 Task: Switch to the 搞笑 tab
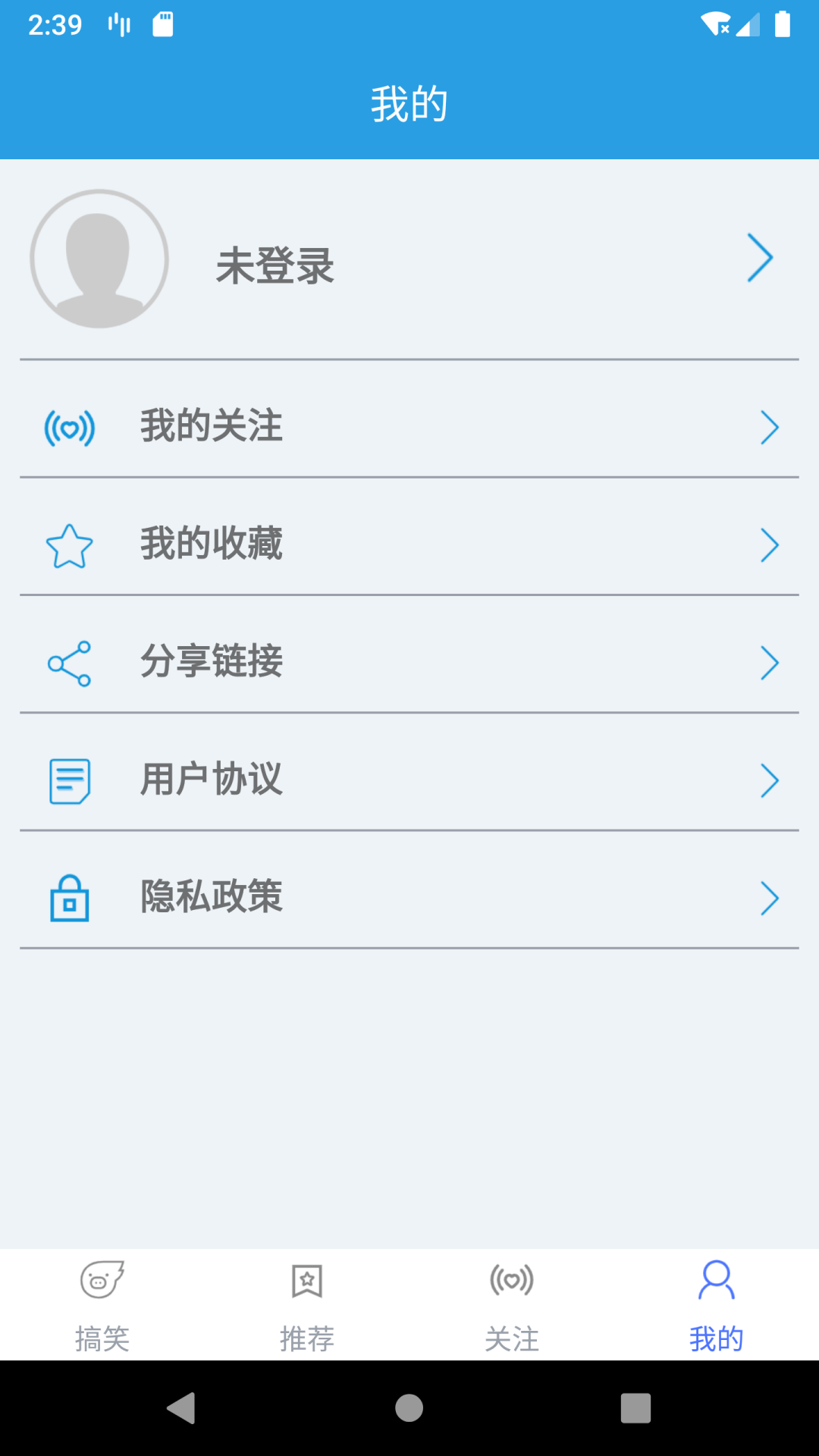(102, 1306)
